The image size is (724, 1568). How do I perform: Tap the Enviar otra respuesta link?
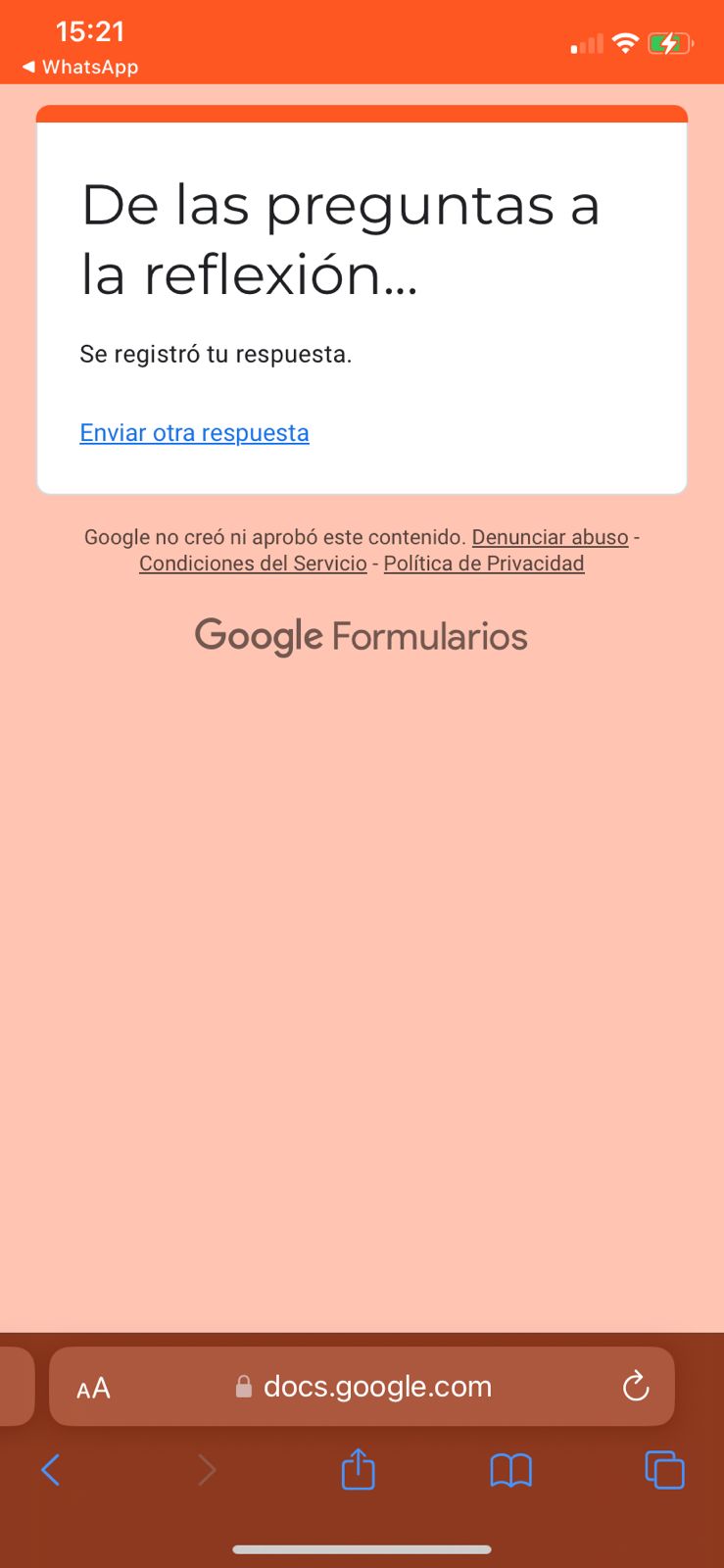coord(194,432)
